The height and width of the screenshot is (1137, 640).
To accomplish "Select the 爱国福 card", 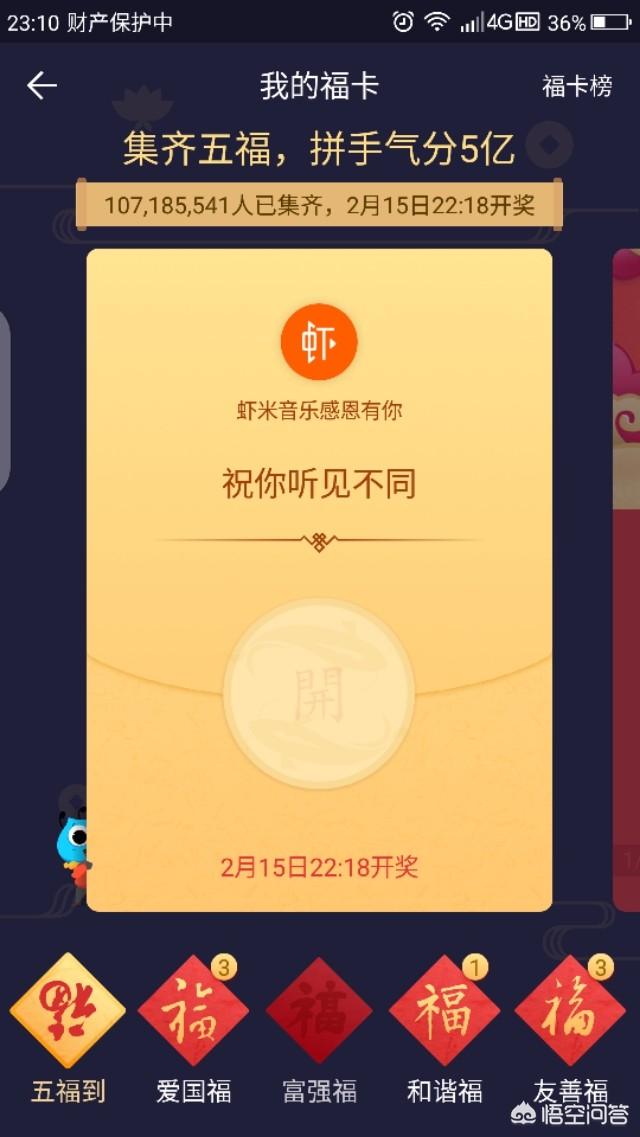I will coord(193,1012).
